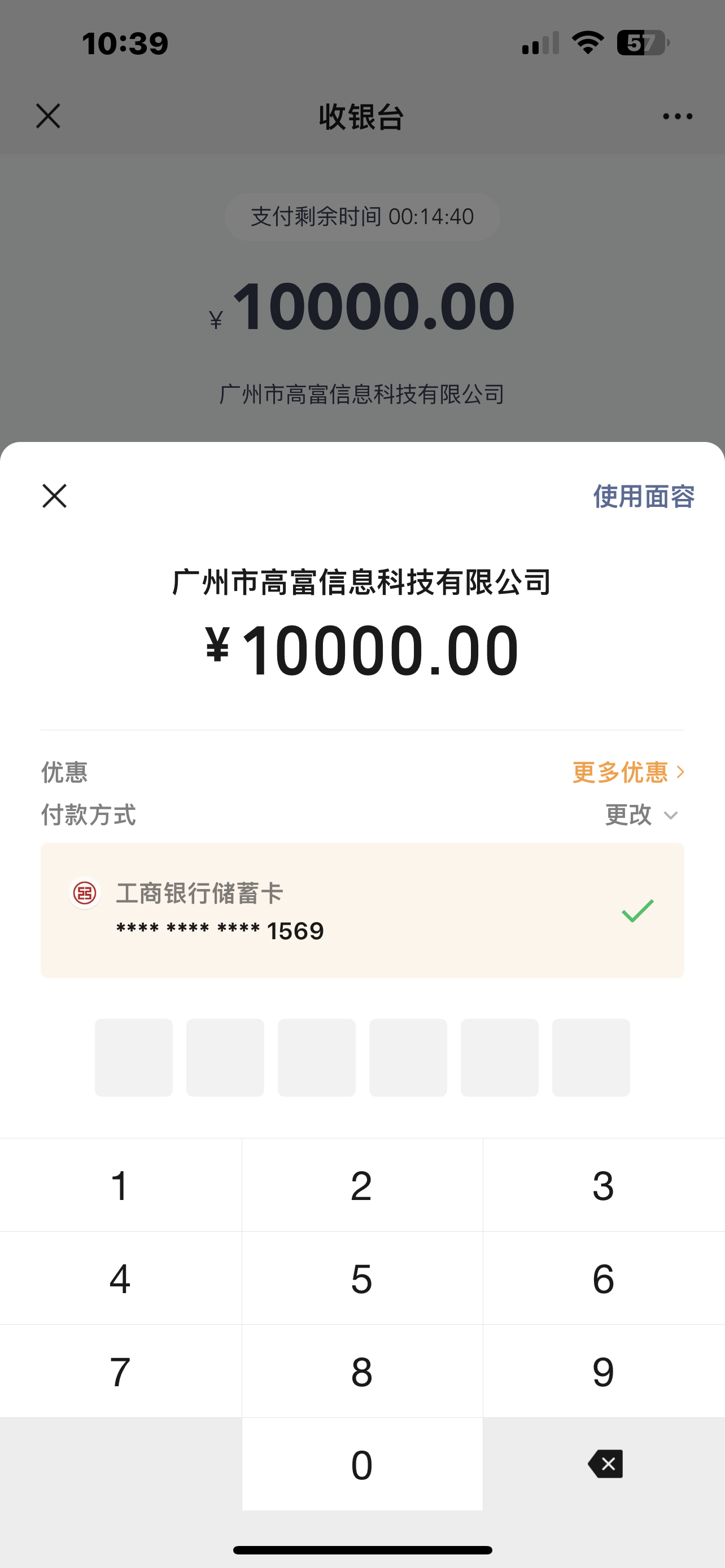Select the 工商银行储蓄卡 card ending 1569

coord(362,910)
